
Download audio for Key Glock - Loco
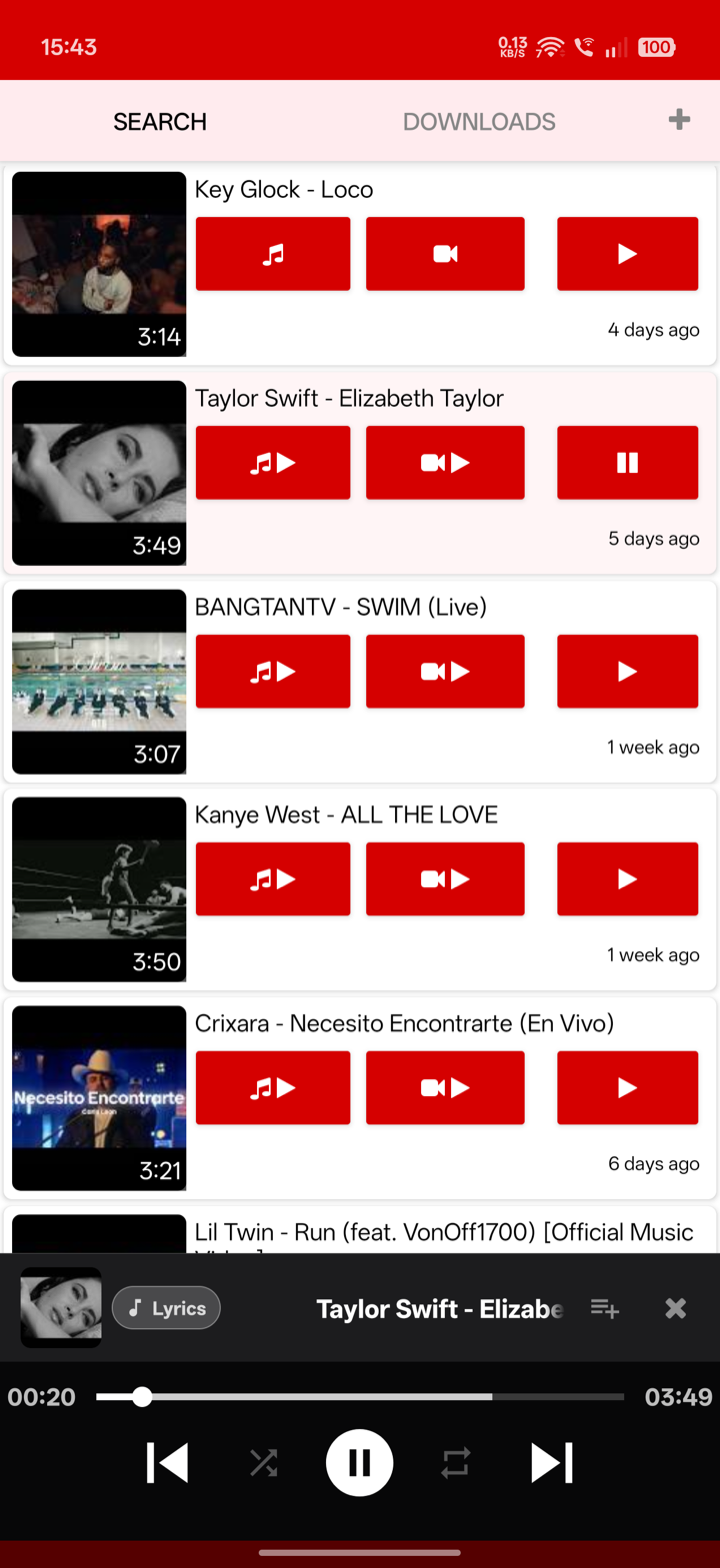[x=273, y=253]
